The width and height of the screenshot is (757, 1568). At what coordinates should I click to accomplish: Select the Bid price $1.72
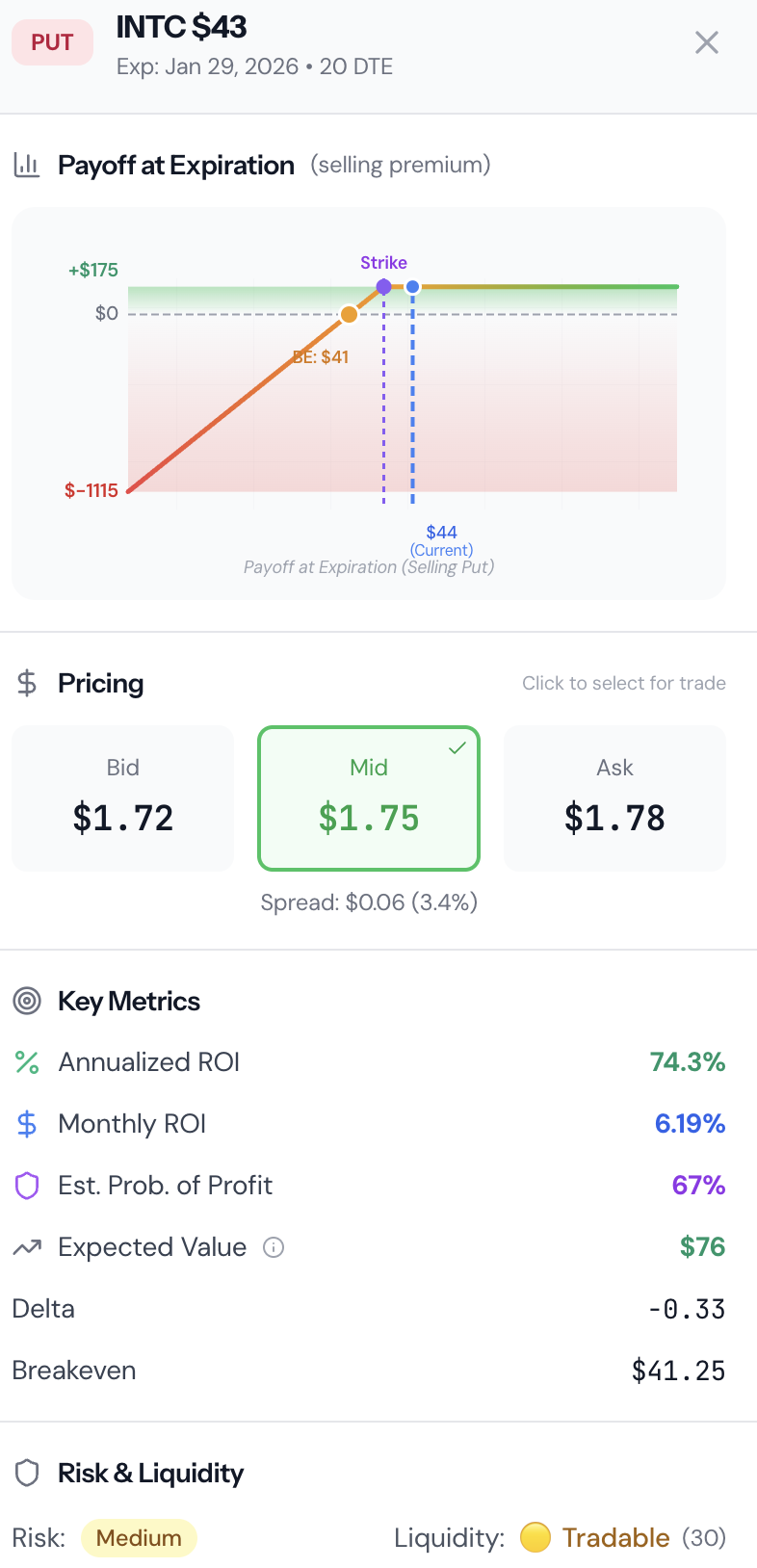(122, 797)
